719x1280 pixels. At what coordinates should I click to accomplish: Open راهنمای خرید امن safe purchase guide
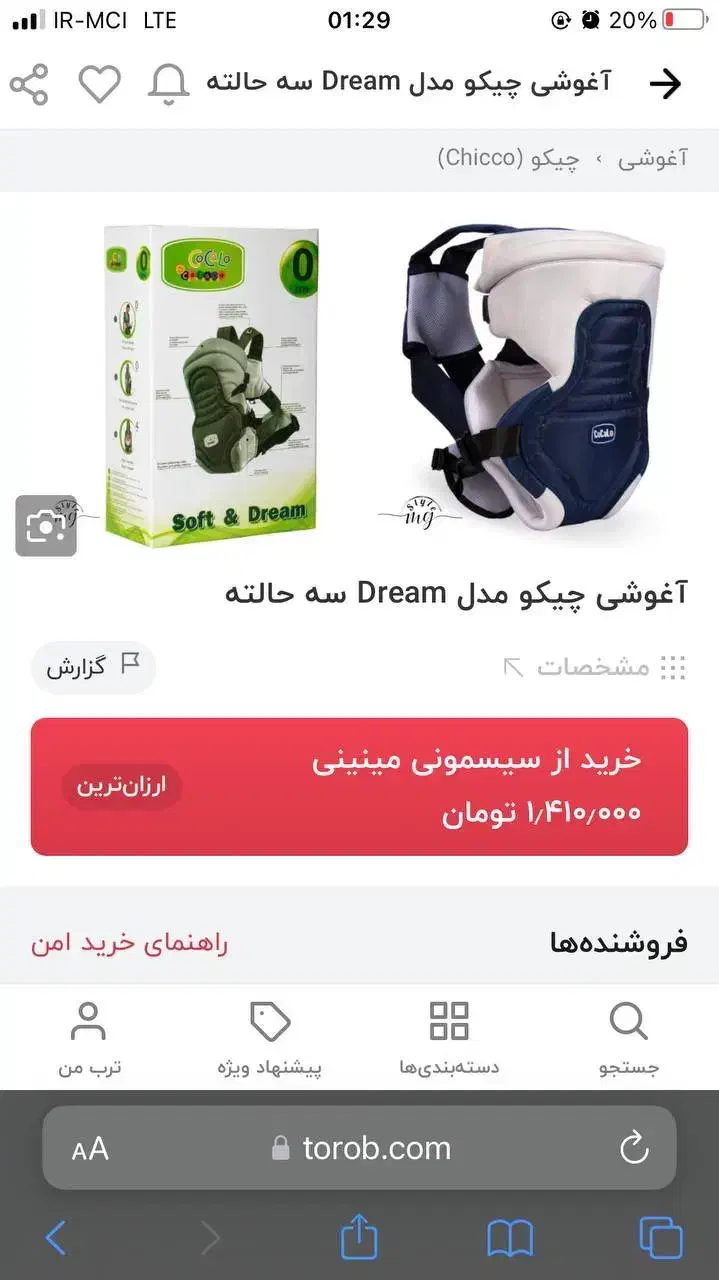pyautogui.click(x=129, y=943)
